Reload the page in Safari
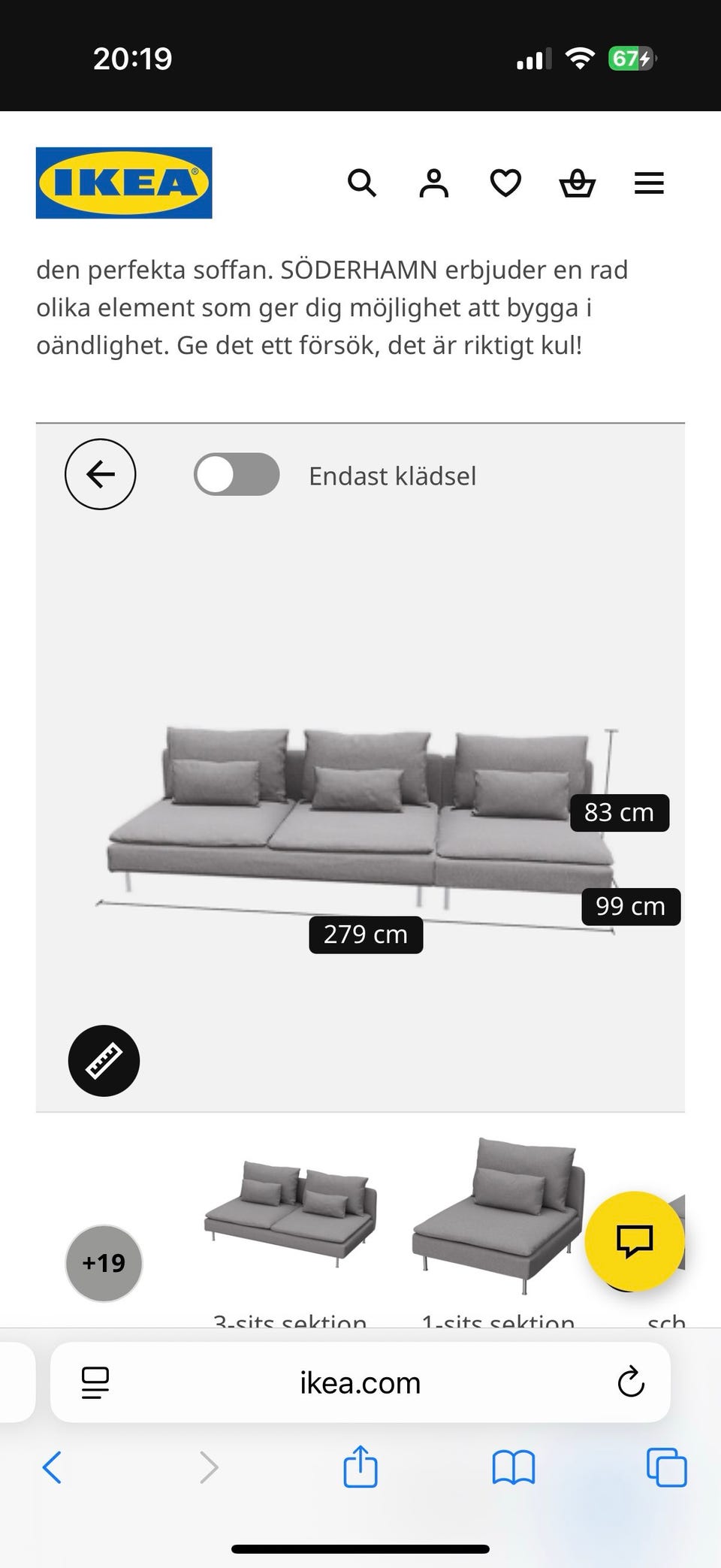Viewport: 721px width, 1568px height. [632, 1382]
